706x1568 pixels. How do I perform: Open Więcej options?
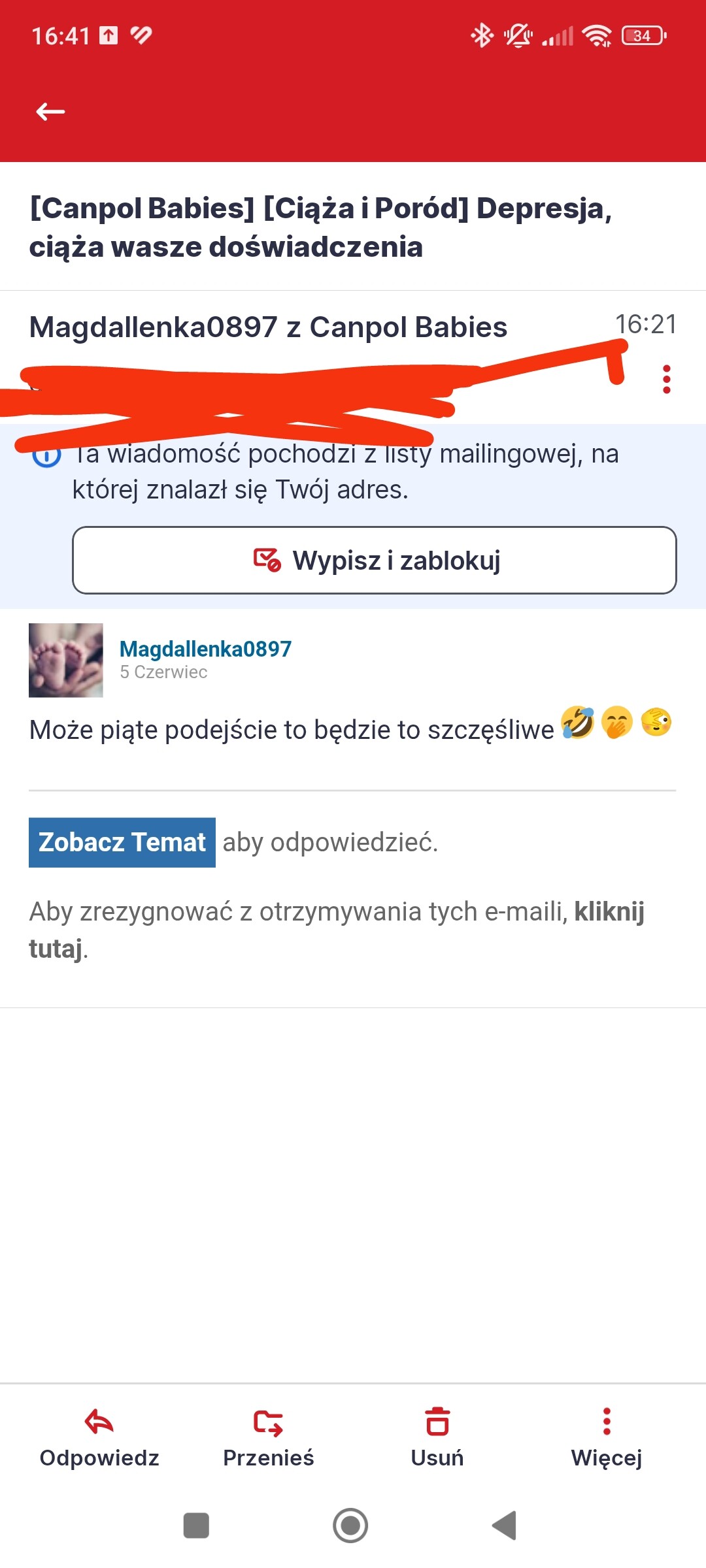(x=607, y=1438)
